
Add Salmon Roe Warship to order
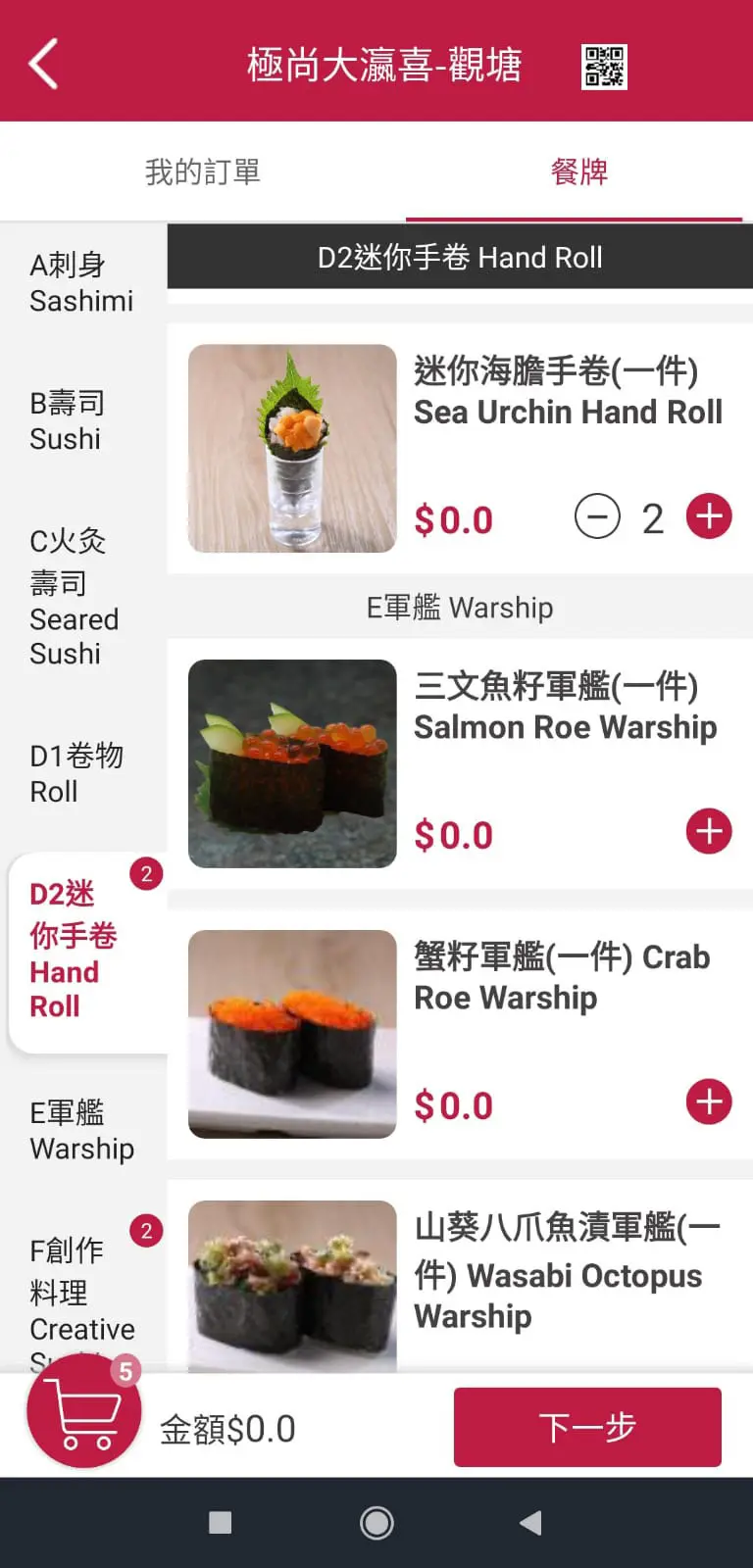click(709, 832)
